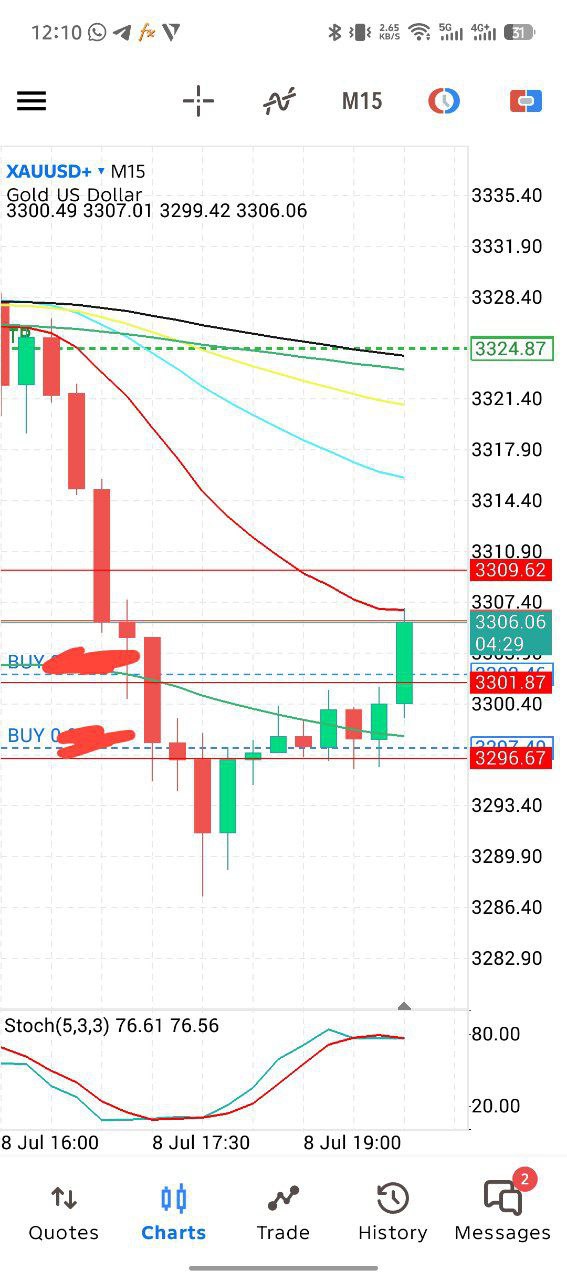Change the M15 timeframe
The image size is (567, 1280).
point(362,101)
